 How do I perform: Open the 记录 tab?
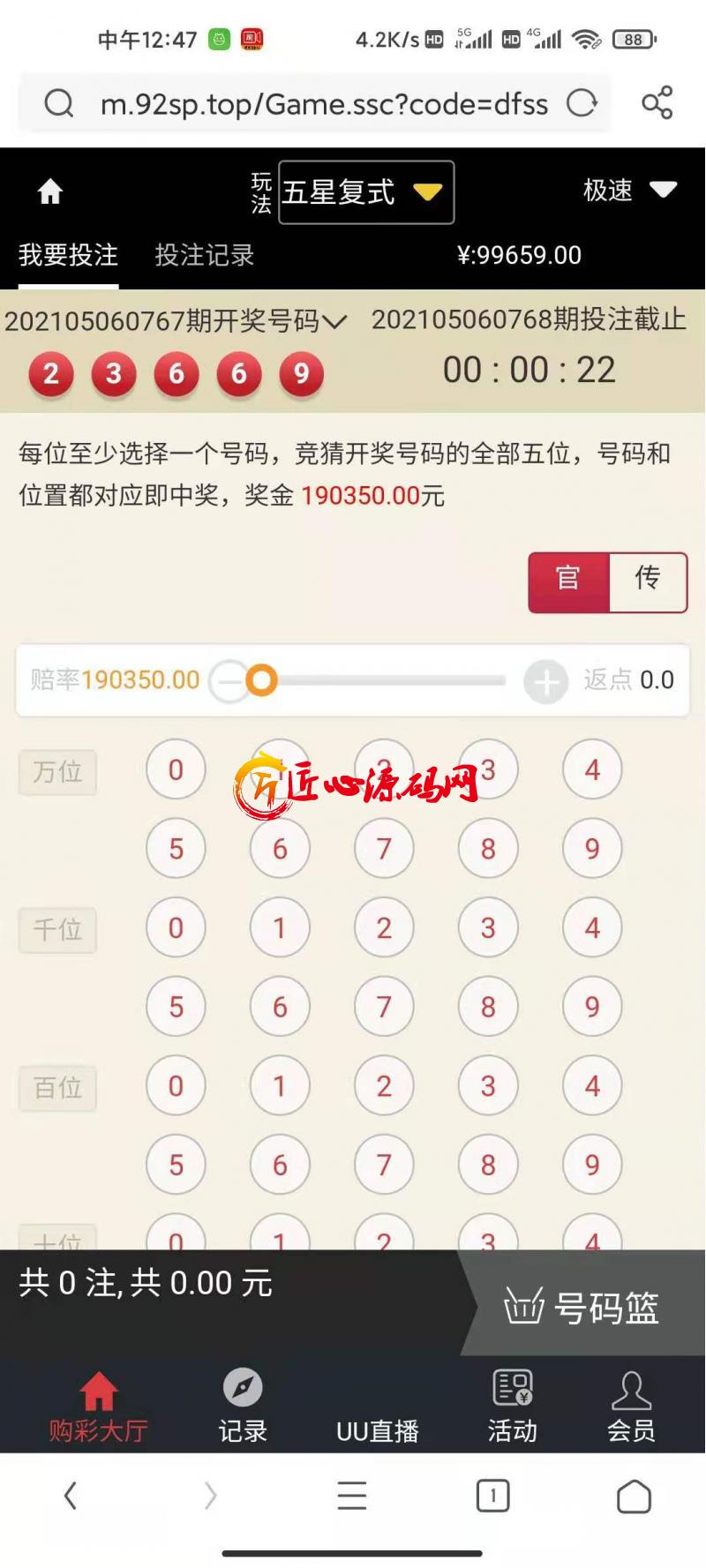click(x=243, y=1407)
